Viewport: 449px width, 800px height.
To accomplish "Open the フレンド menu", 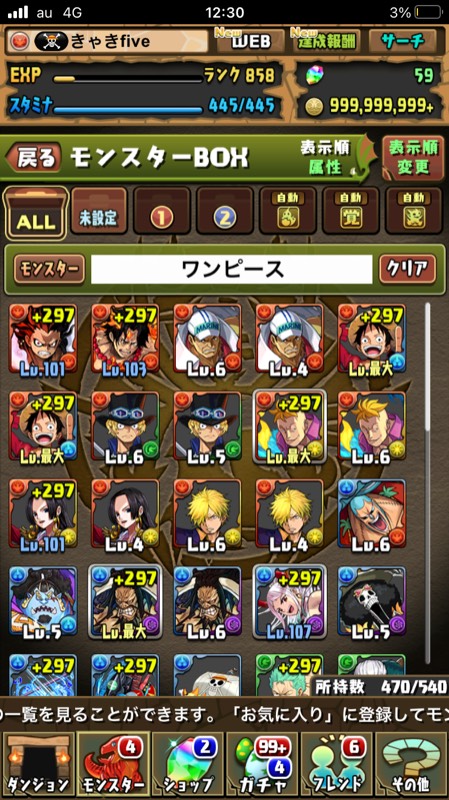I will pos(337,764).
